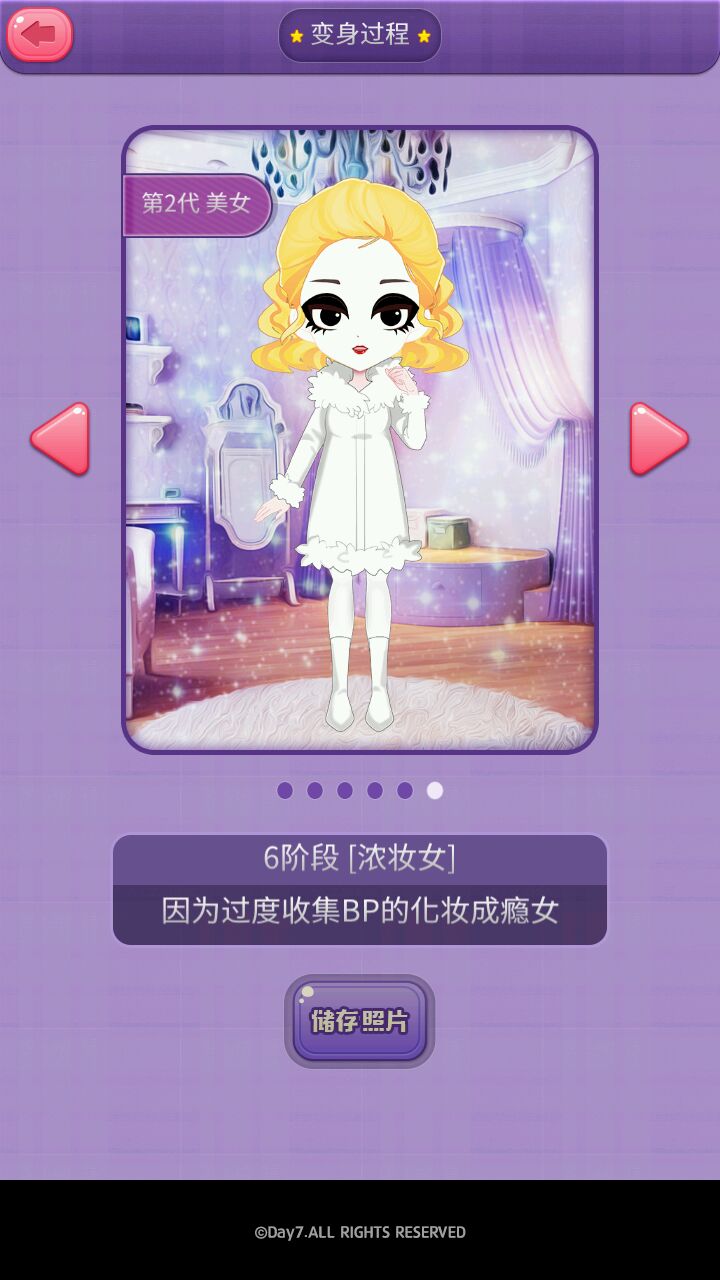Image resolution: width=720 pixels, height=1280 pixels.
Task: Show the next transformation stage
Action: [x=658, y=439]
